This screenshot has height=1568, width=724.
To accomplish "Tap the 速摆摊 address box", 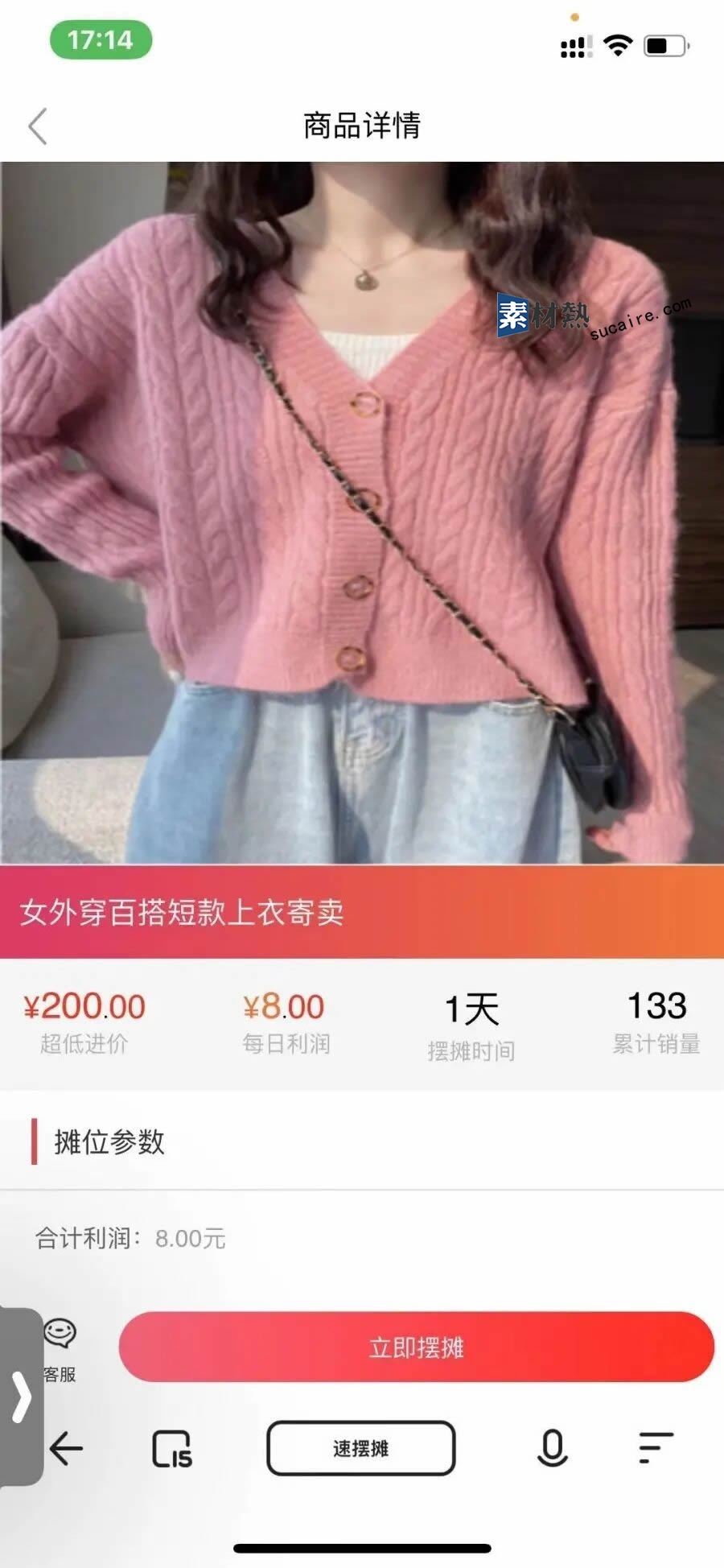I will pos(361,1449).
